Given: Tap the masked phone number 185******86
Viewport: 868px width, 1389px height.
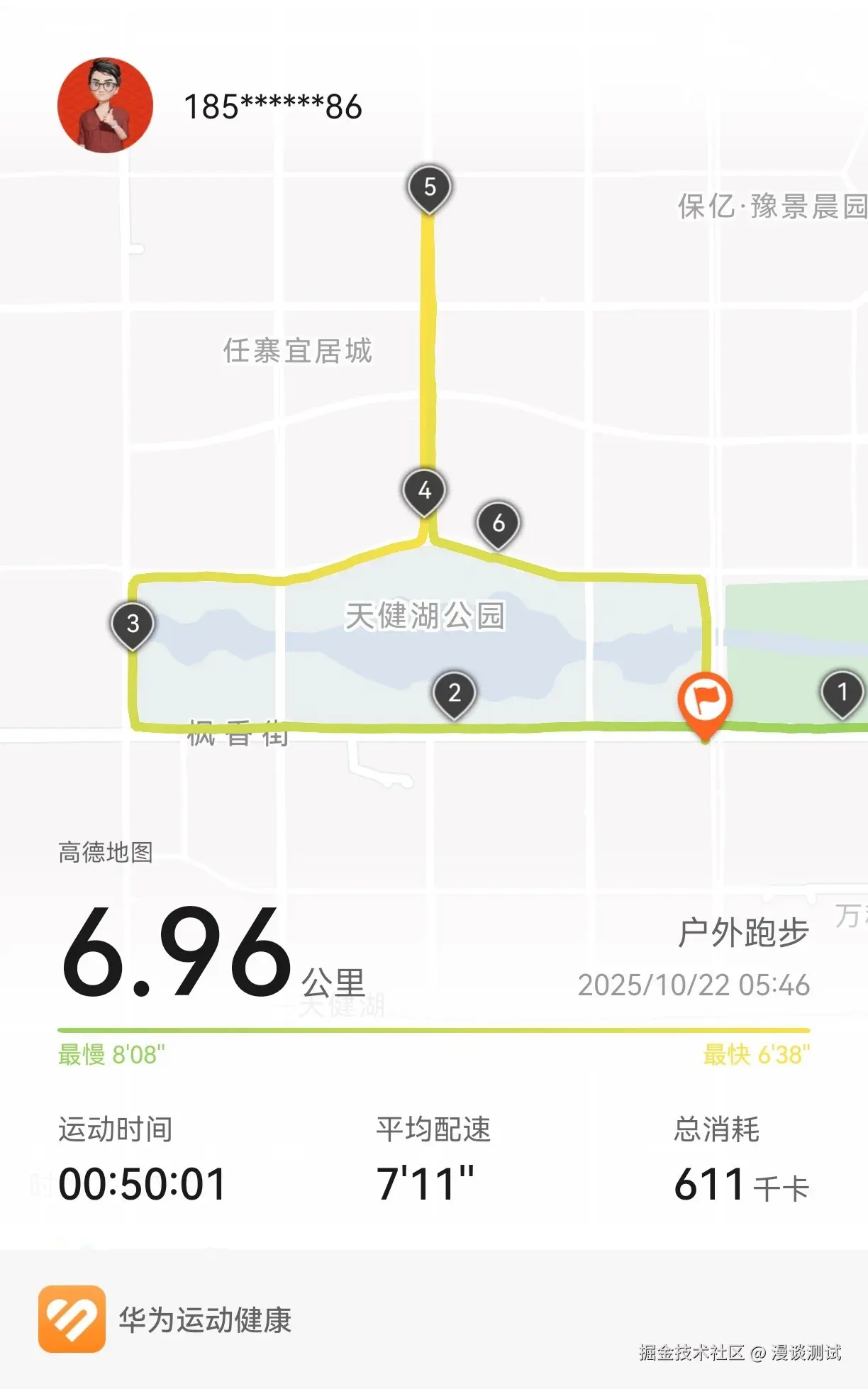Looking at the screenshot, I should pos(272,105).
